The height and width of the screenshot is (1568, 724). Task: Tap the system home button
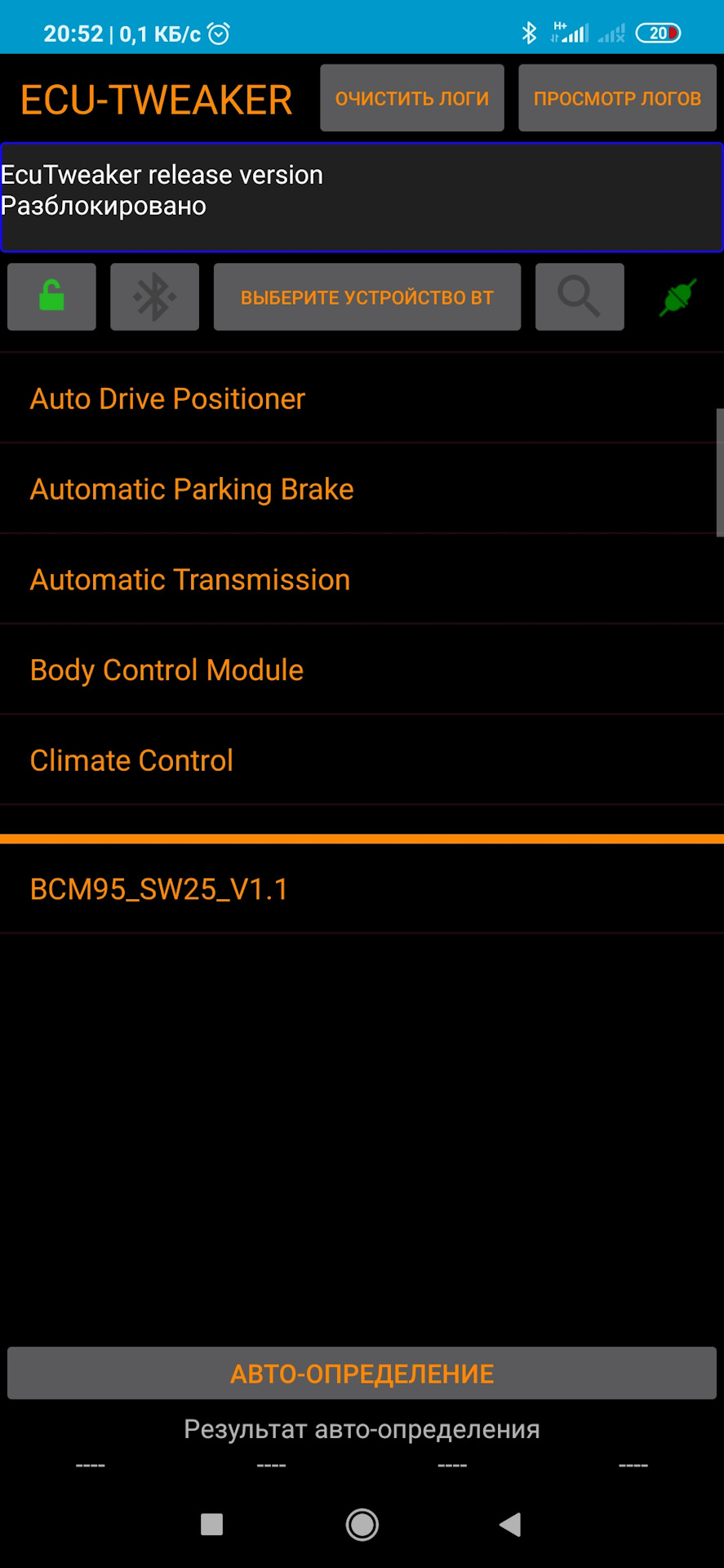(362, 1524)
